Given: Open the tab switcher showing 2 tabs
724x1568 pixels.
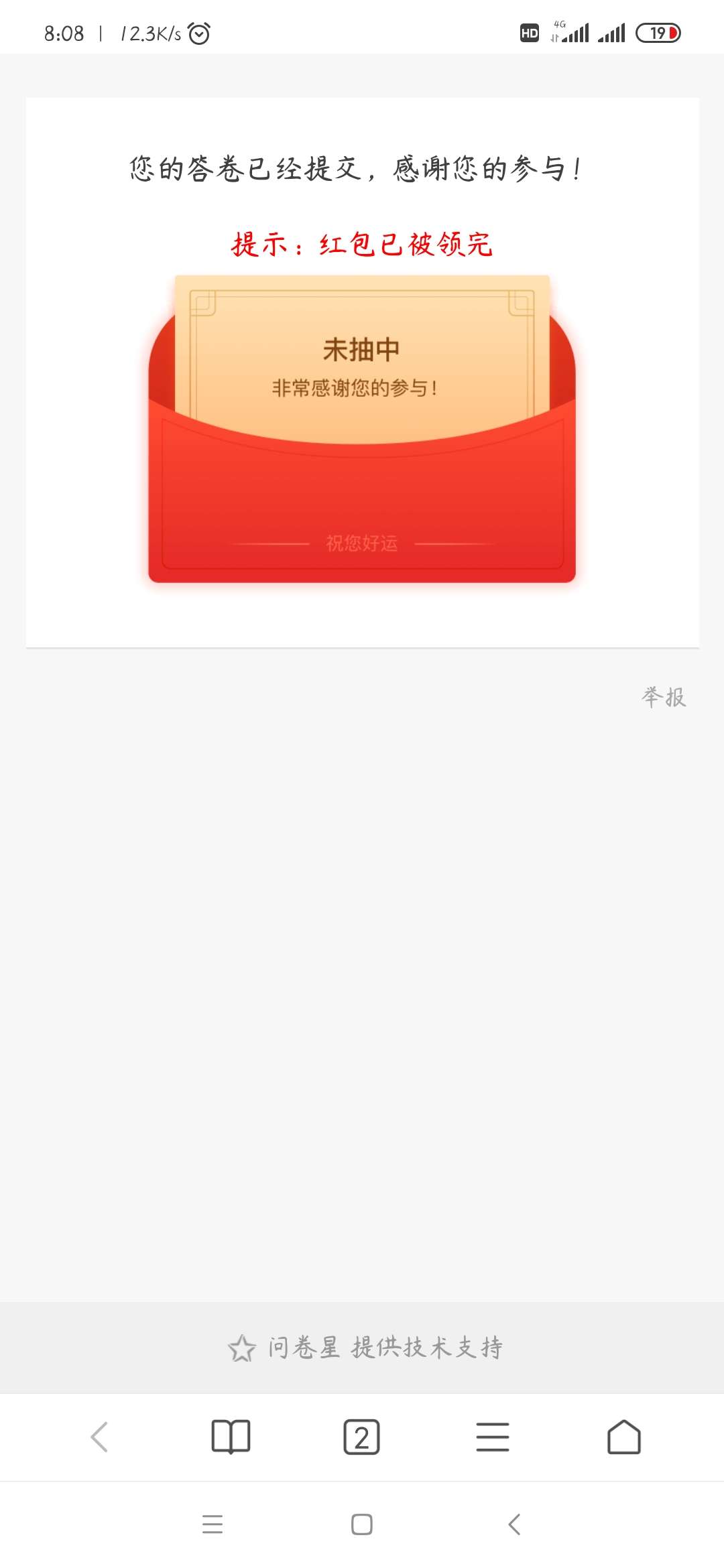Looking at the screenshot, I should tap(361, 1437).
